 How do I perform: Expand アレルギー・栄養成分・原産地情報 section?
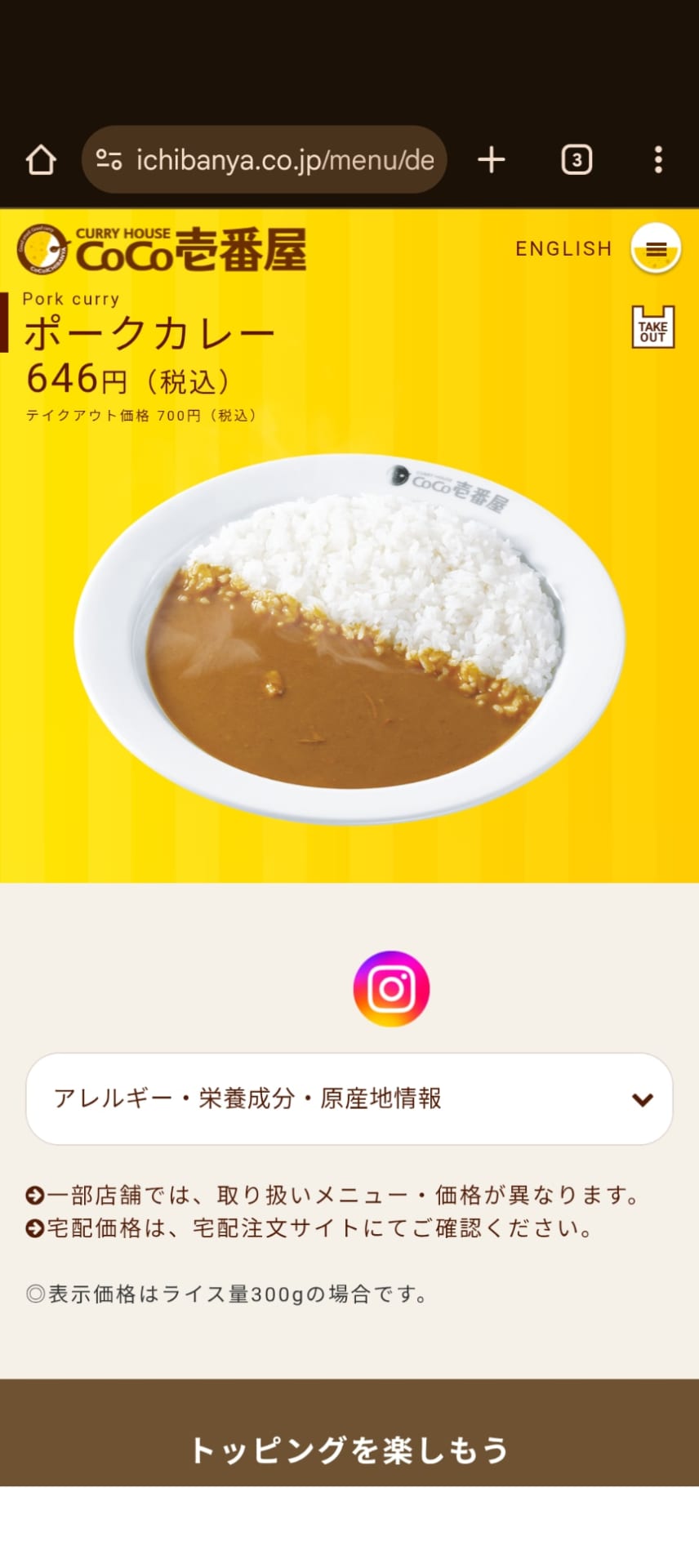(349, 1099)
